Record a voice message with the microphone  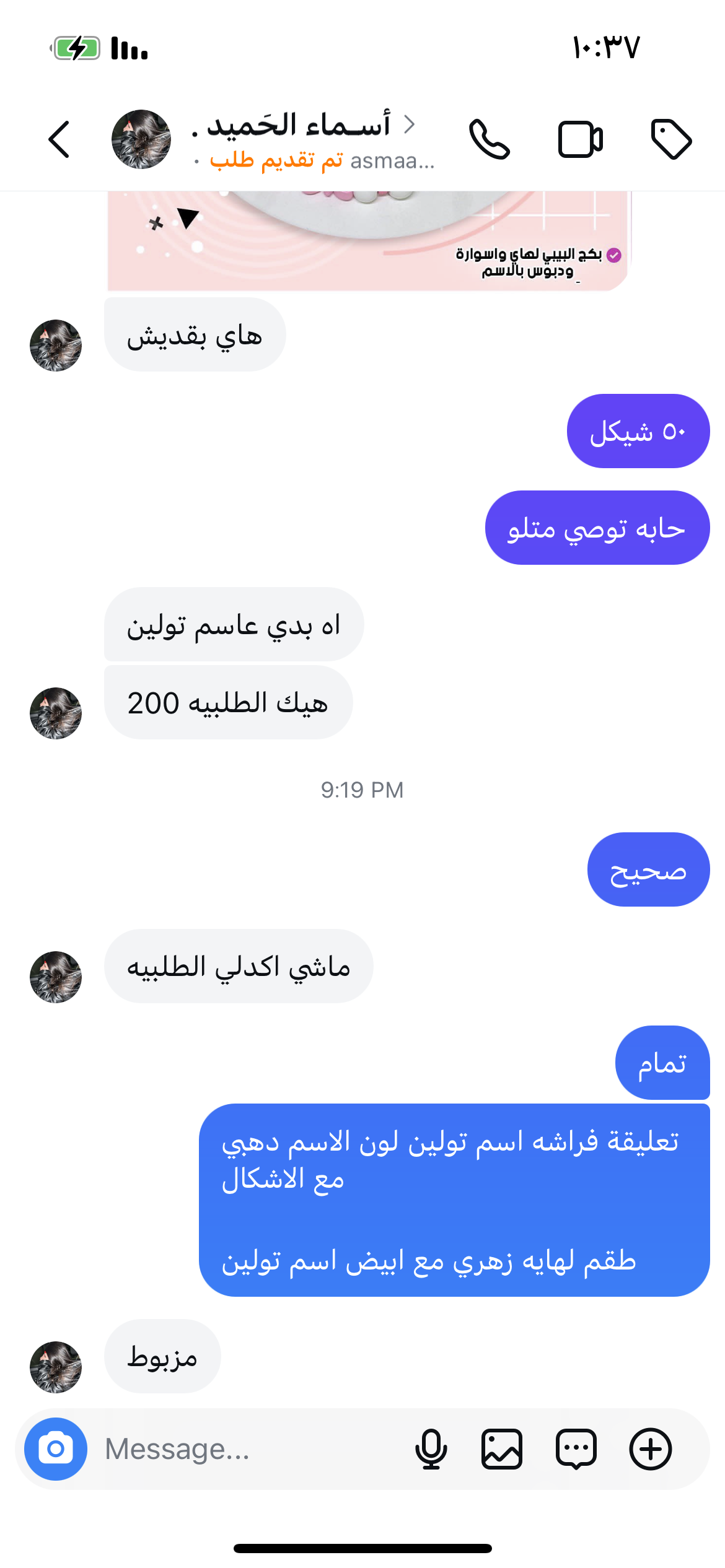coord(431,1449)
